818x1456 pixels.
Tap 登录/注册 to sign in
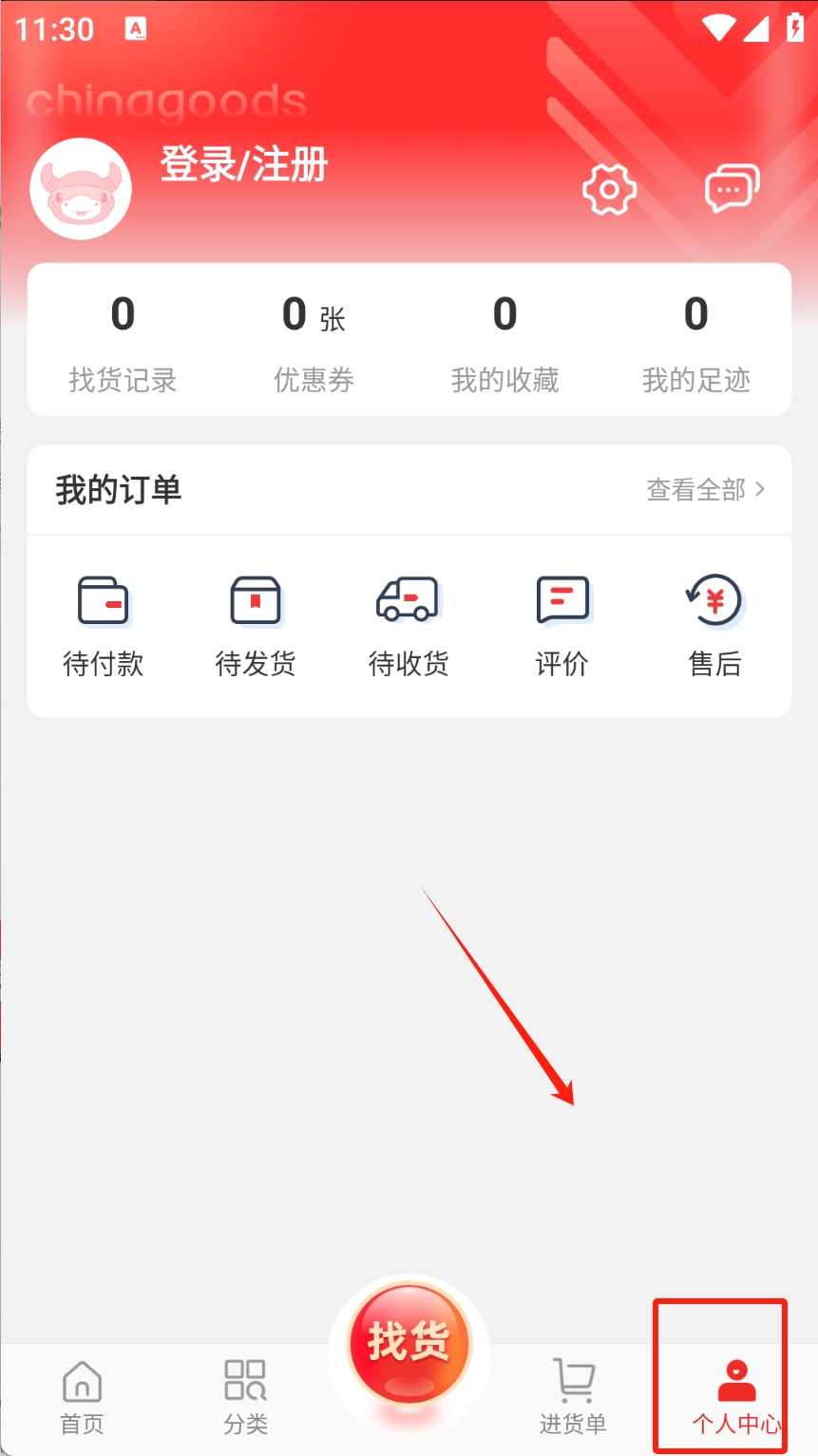(x=244, y=164)
